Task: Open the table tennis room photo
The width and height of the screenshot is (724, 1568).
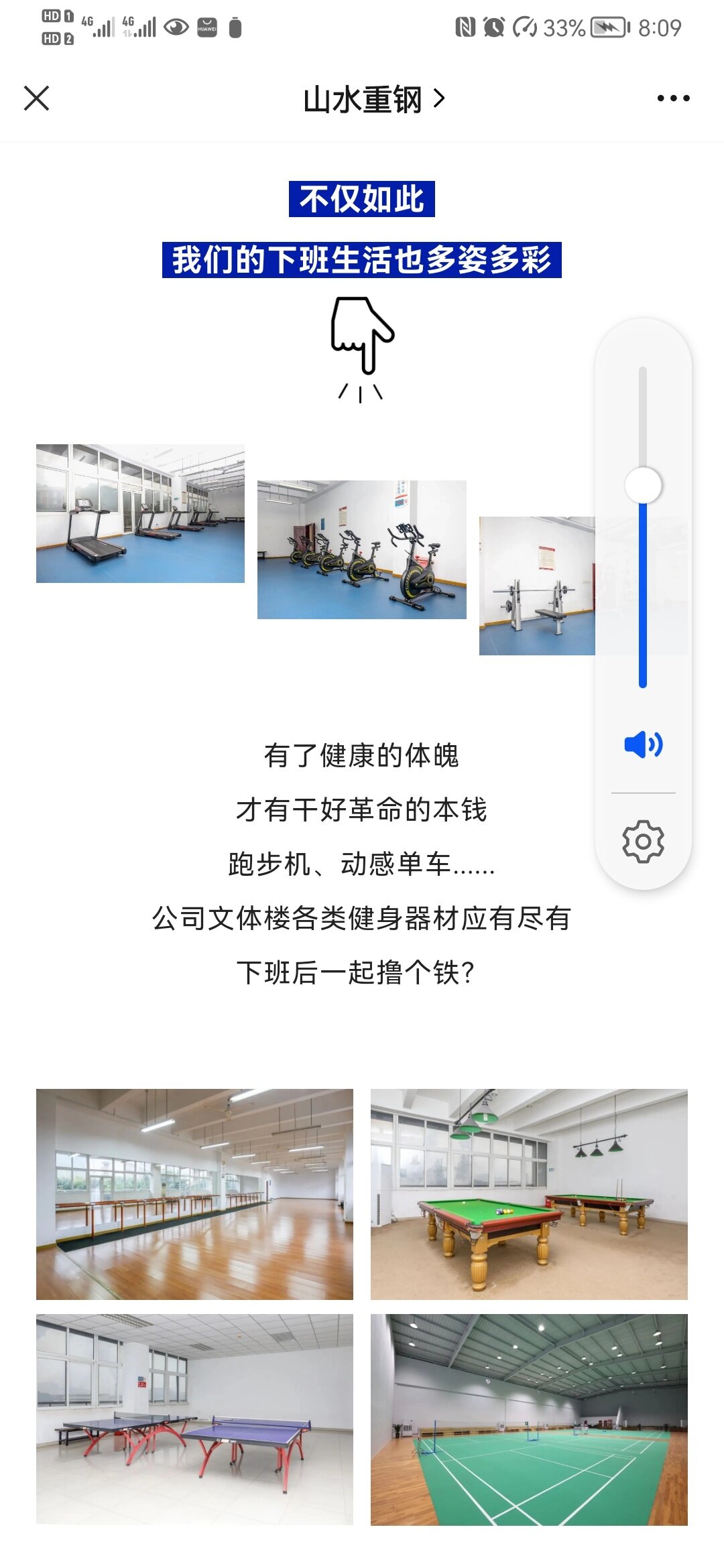Action: (194, 1419)
